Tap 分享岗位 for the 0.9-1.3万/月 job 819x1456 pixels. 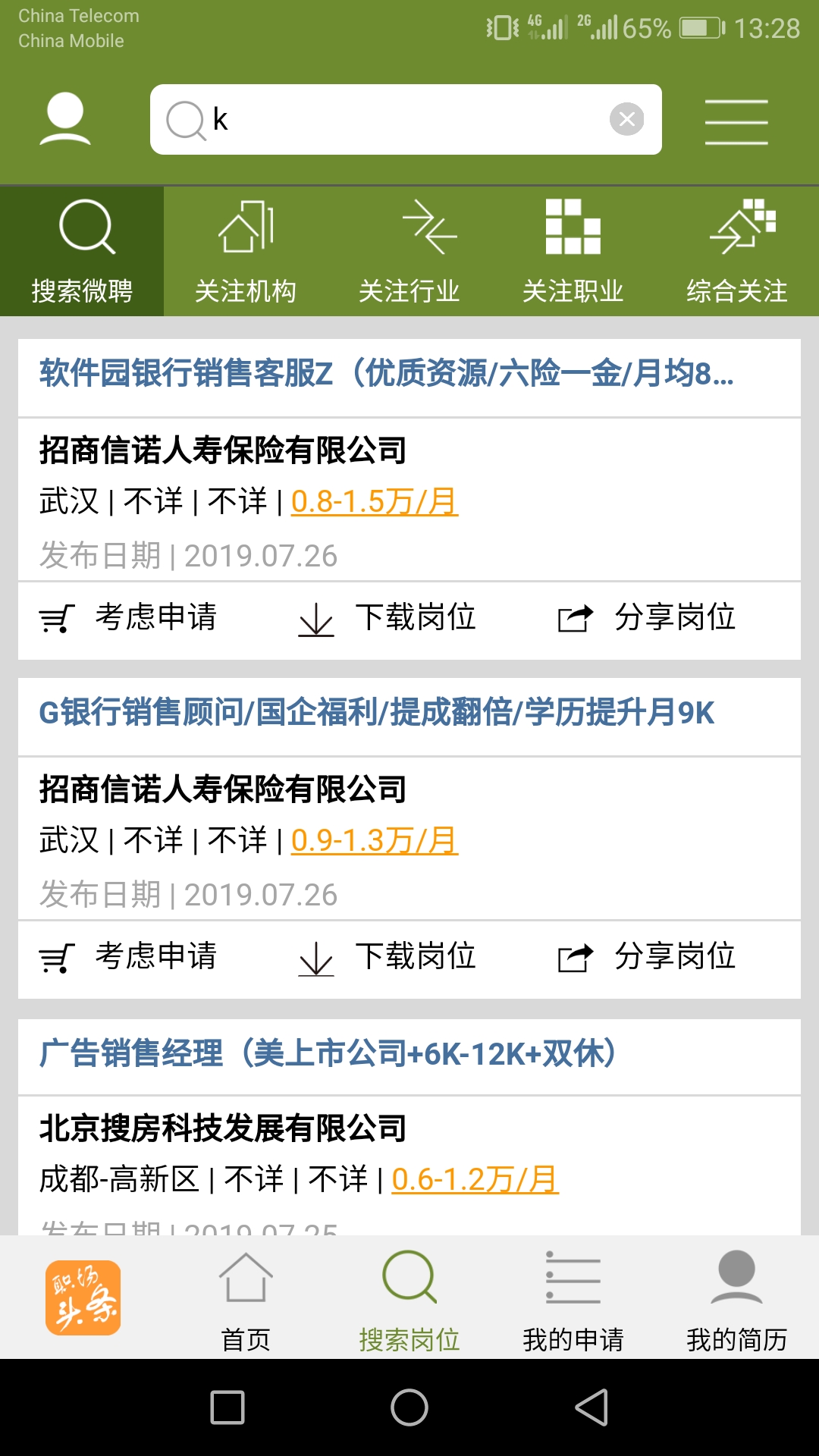(647, 957)
